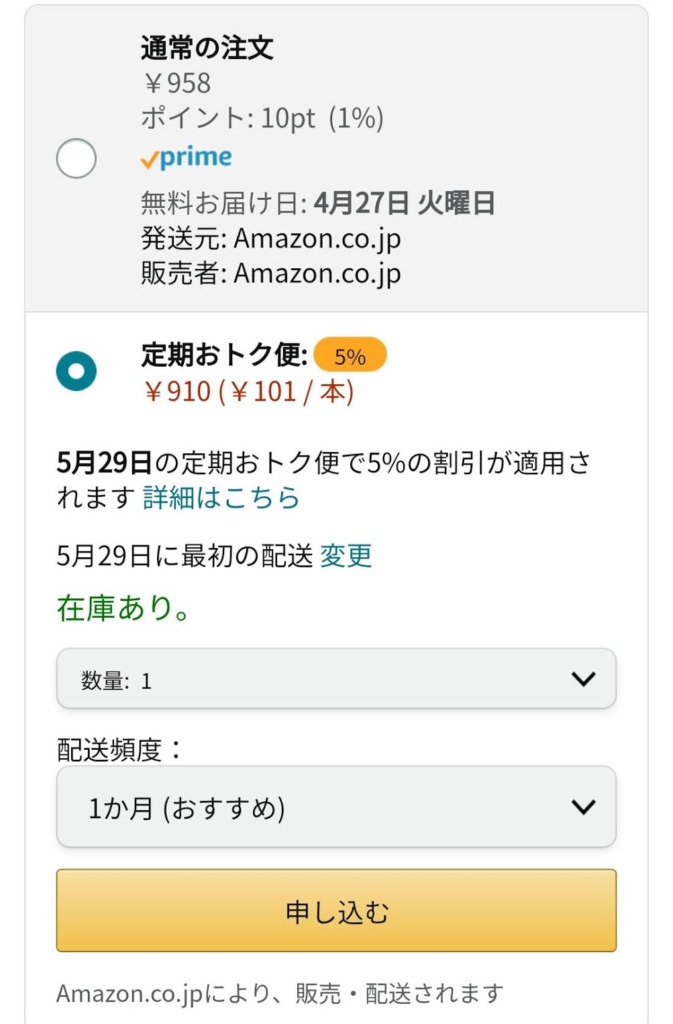The image size is (673, 1024).
Task: Select the 通常の注文 radio option
Action: 77,159
